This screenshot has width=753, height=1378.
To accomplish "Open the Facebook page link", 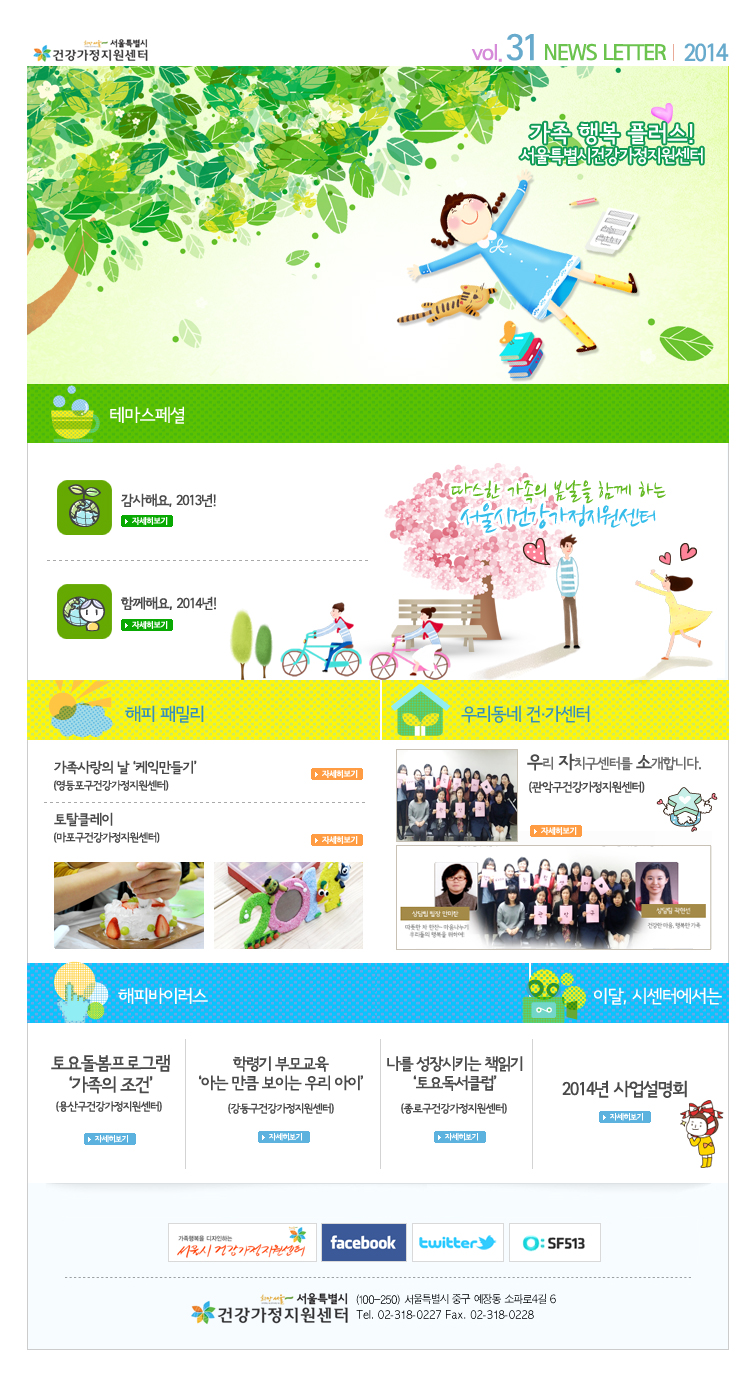I will click(363, 1242).
